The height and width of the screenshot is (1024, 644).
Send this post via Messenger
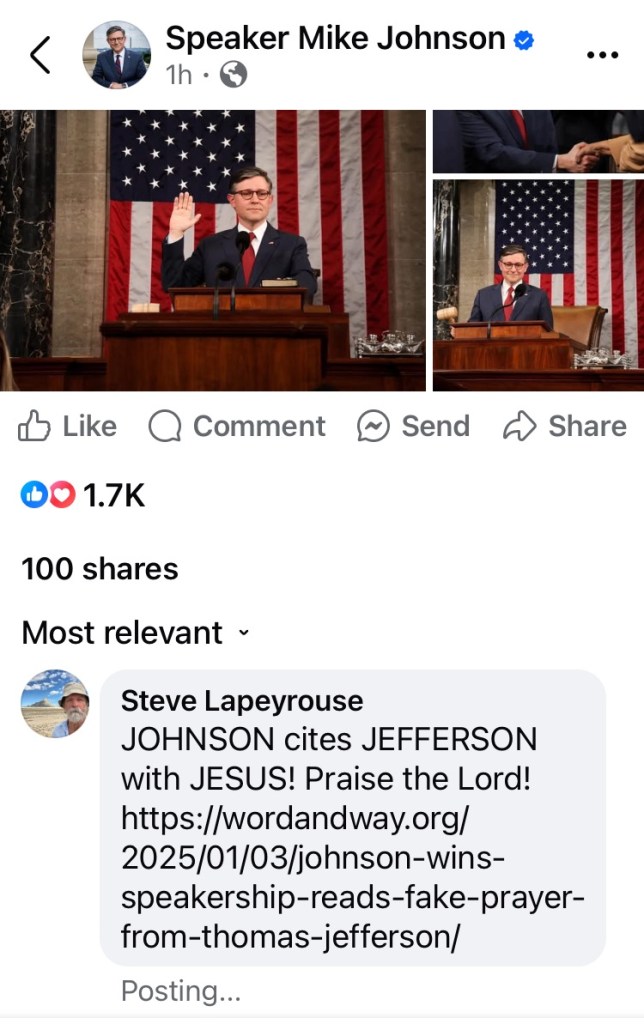tap(413, 427)
